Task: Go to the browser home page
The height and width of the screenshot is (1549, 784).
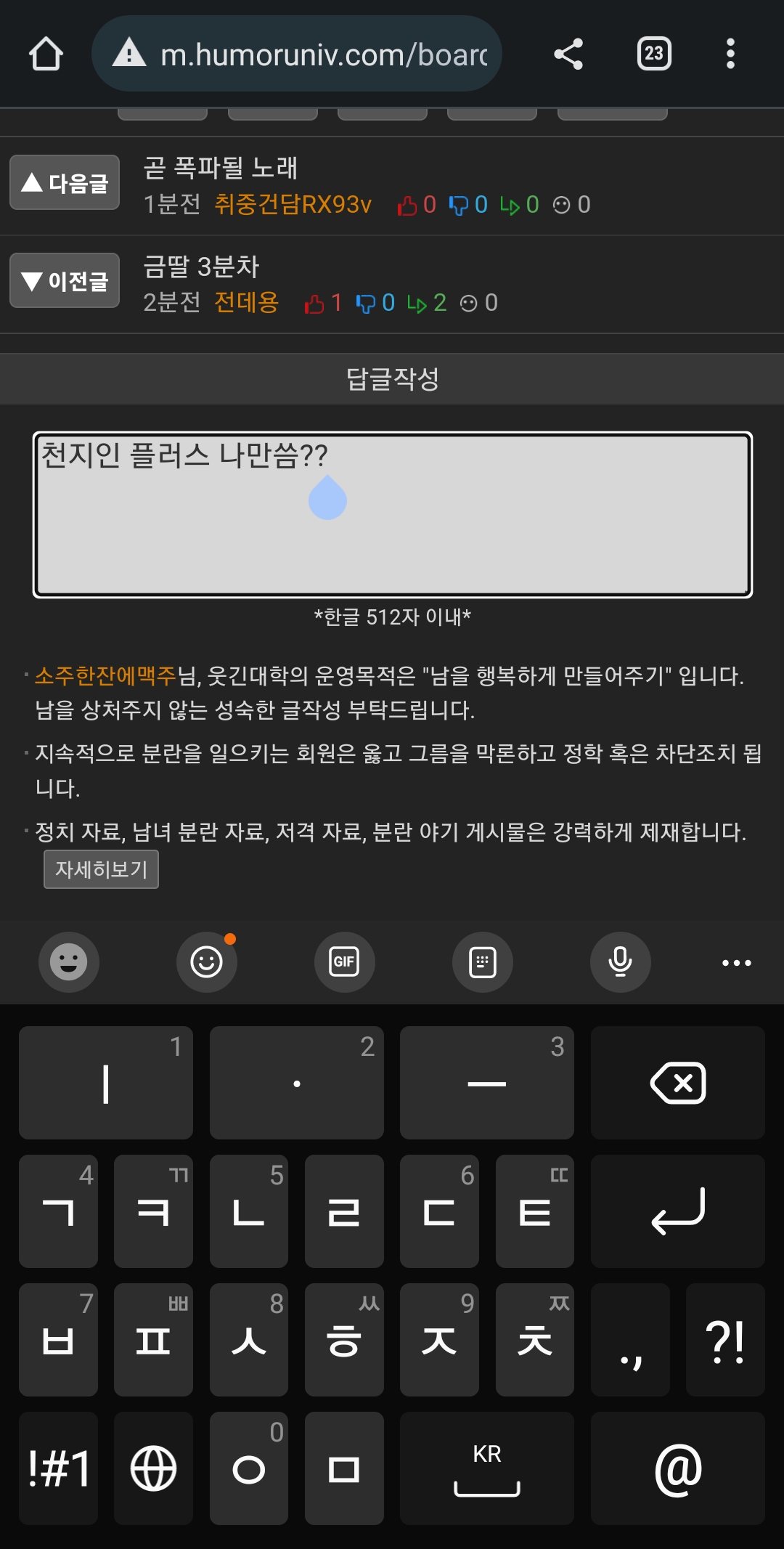Action: pyautogui.click(x=46, y=54)
